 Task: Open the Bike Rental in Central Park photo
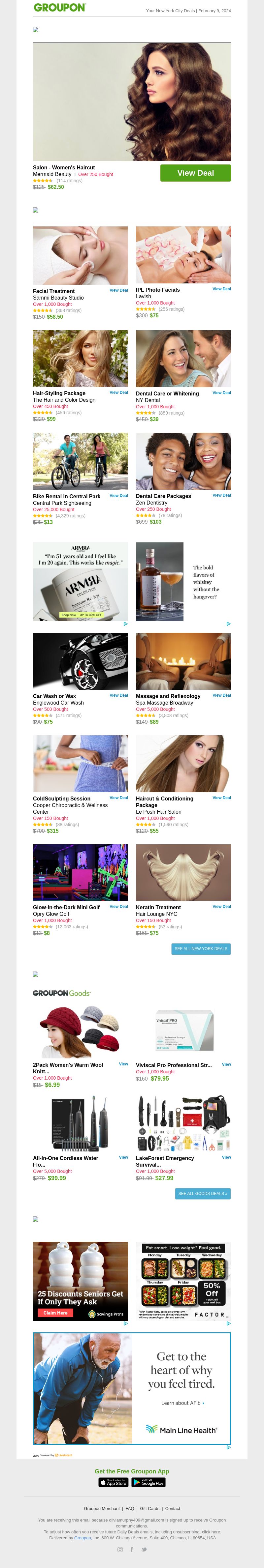[81, 461]
